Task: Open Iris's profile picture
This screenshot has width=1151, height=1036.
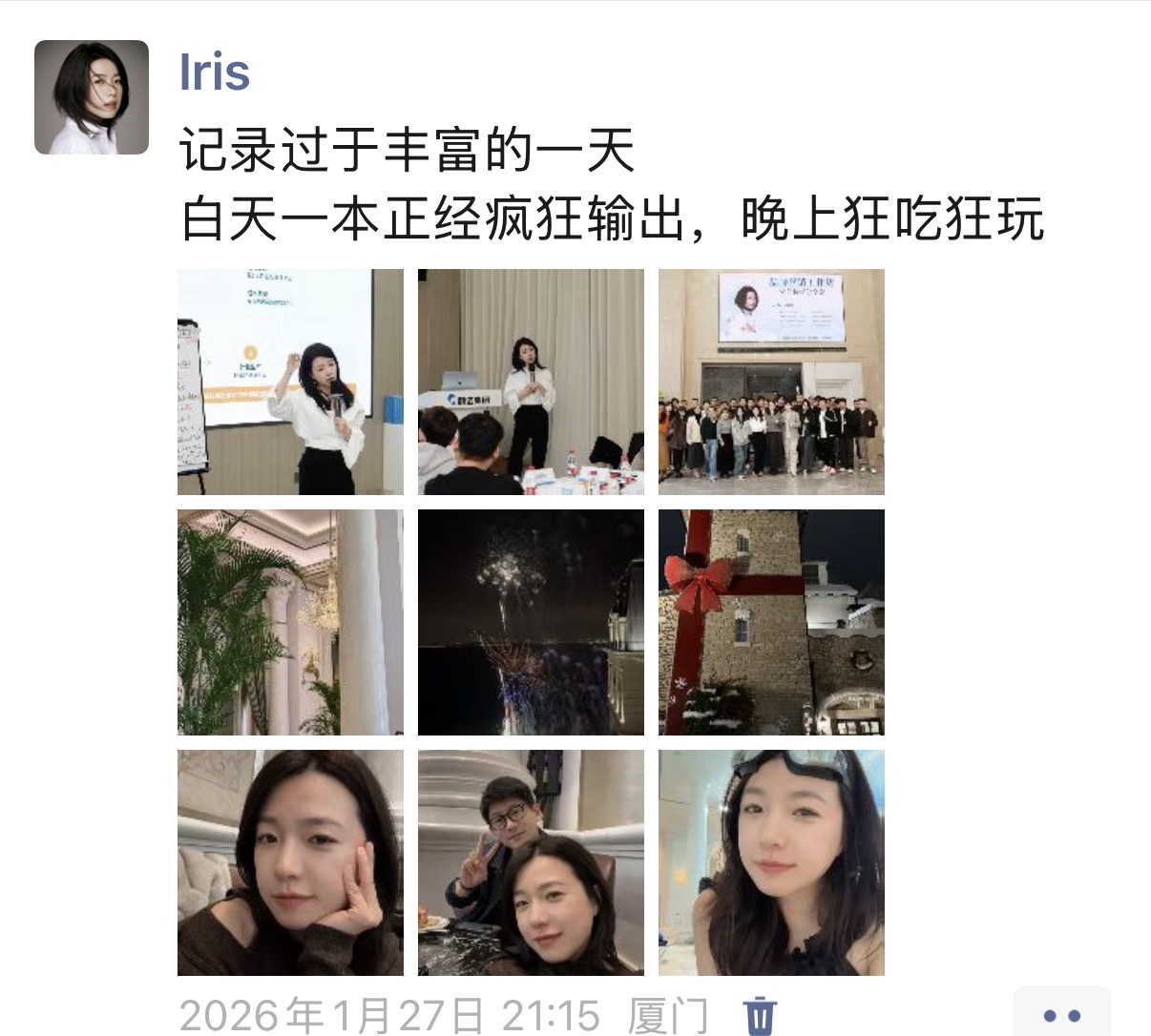Action: [x=92, y=97]
